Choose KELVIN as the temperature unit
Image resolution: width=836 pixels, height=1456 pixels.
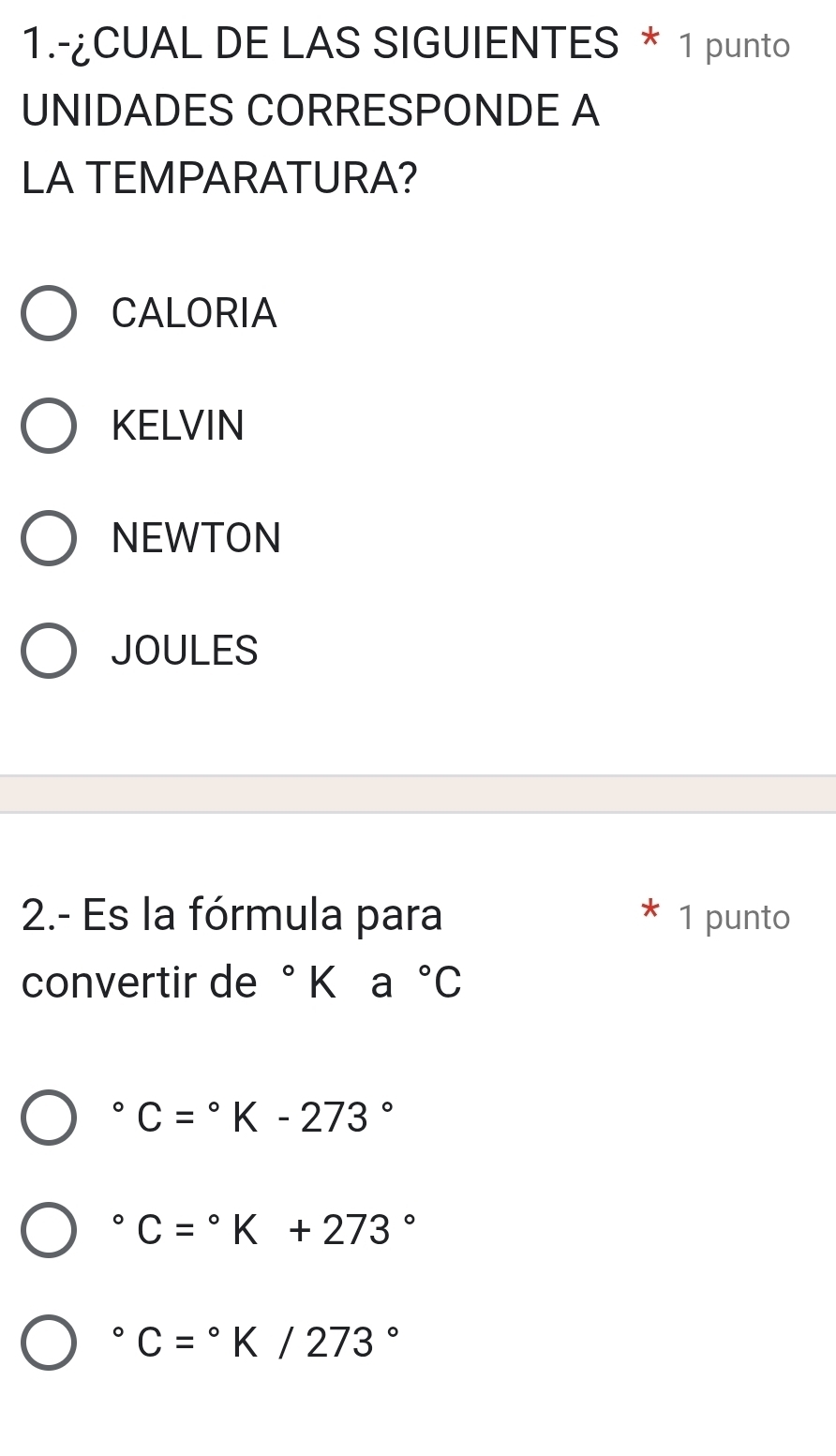(x=49, y=427)
